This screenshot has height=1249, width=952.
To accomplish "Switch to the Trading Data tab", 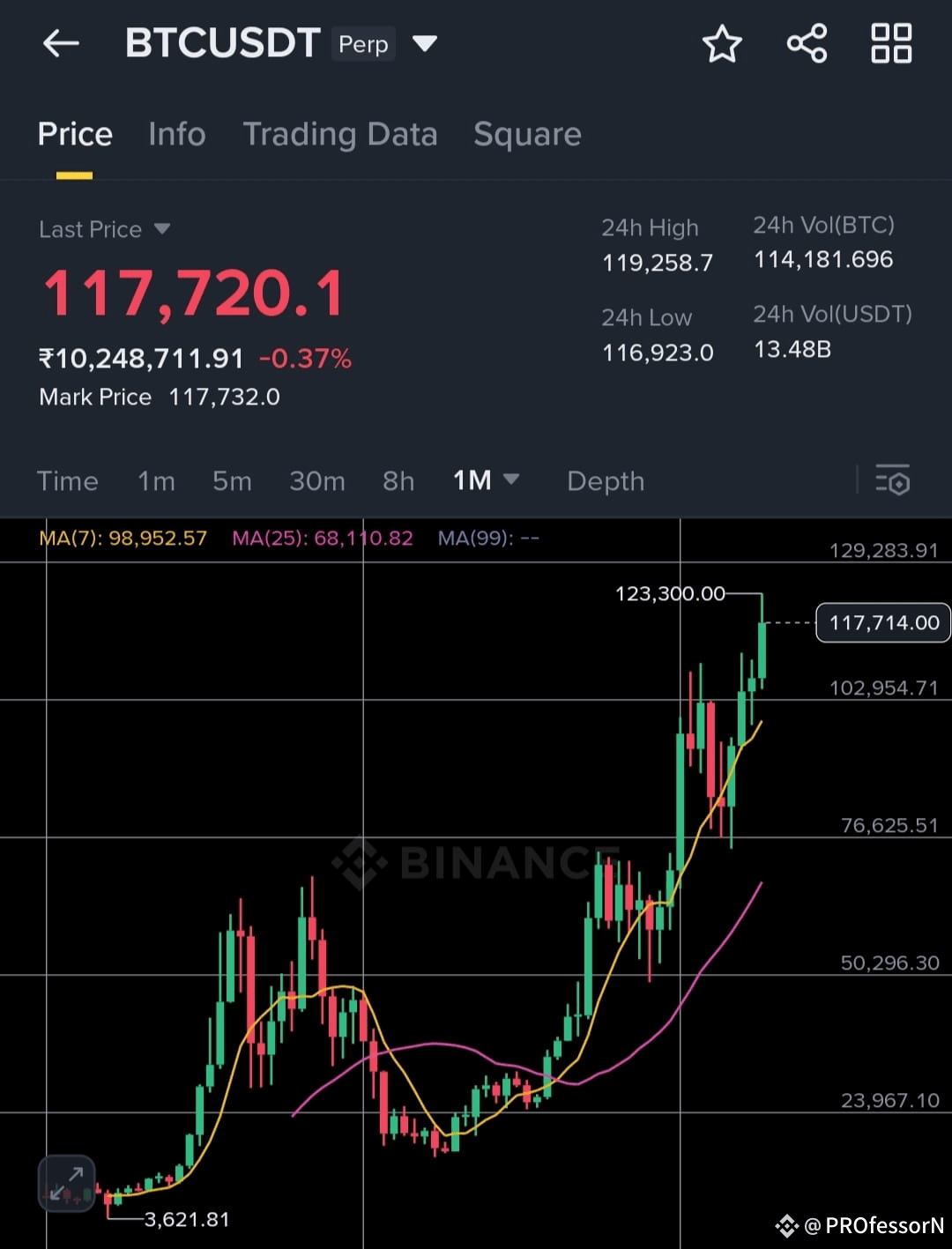I will point(341,134).
